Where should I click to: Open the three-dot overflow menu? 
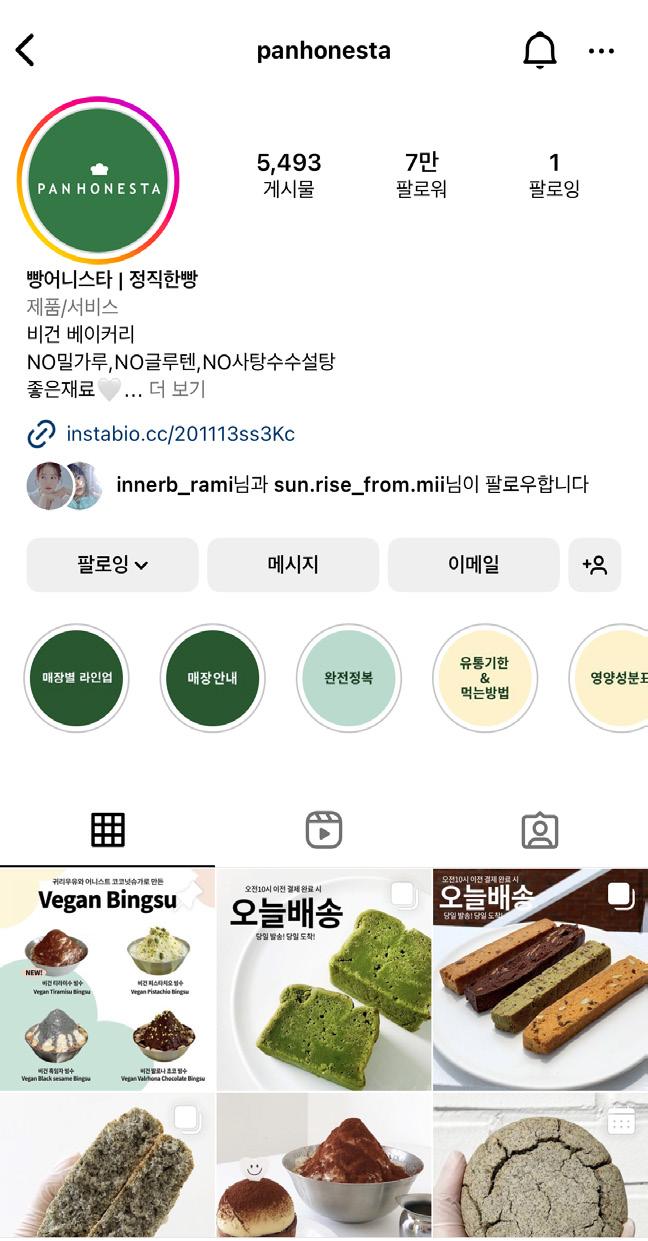601,51
